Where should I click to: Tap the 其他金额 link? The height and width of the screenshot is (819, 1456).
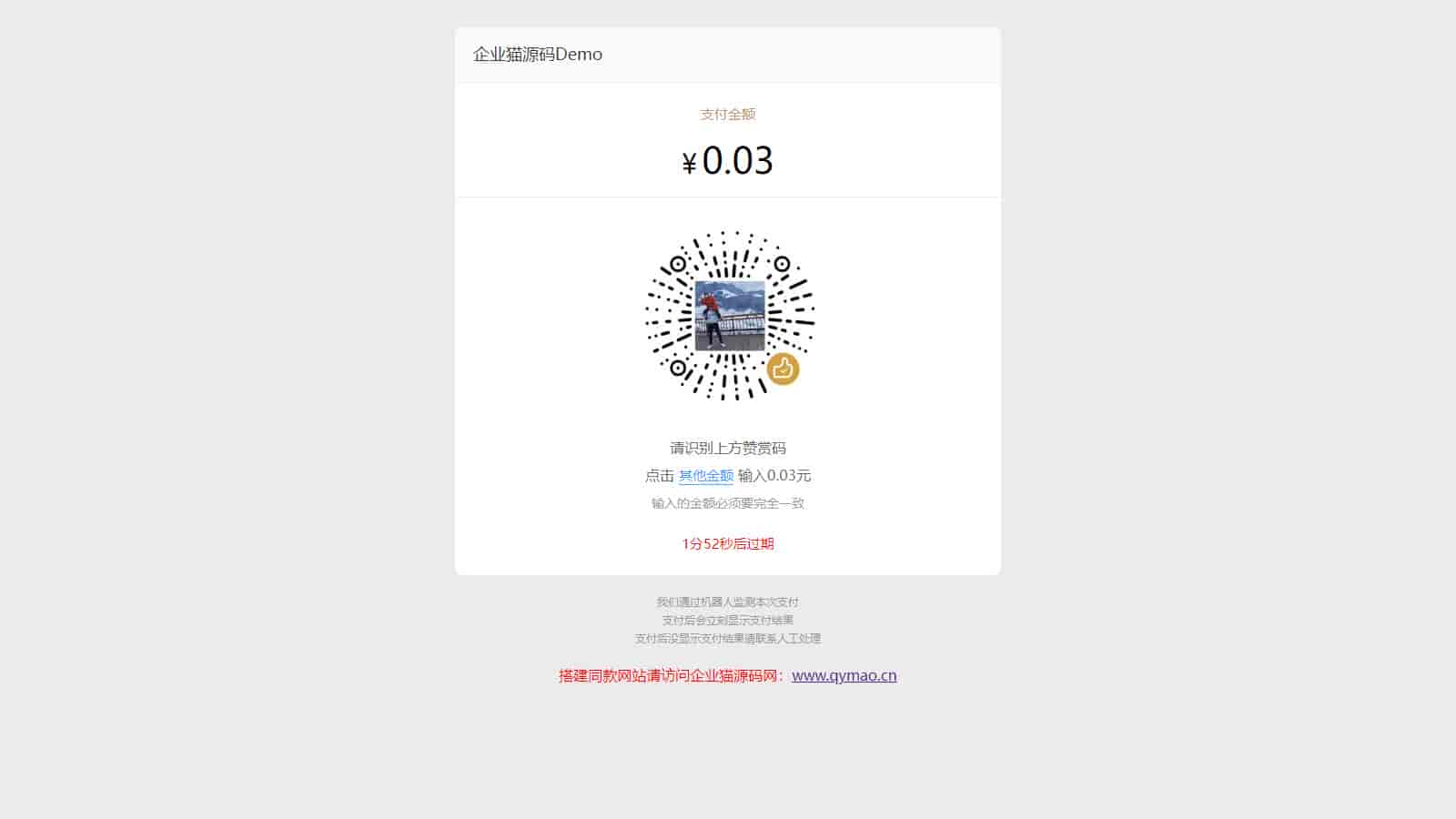[705, 476]
